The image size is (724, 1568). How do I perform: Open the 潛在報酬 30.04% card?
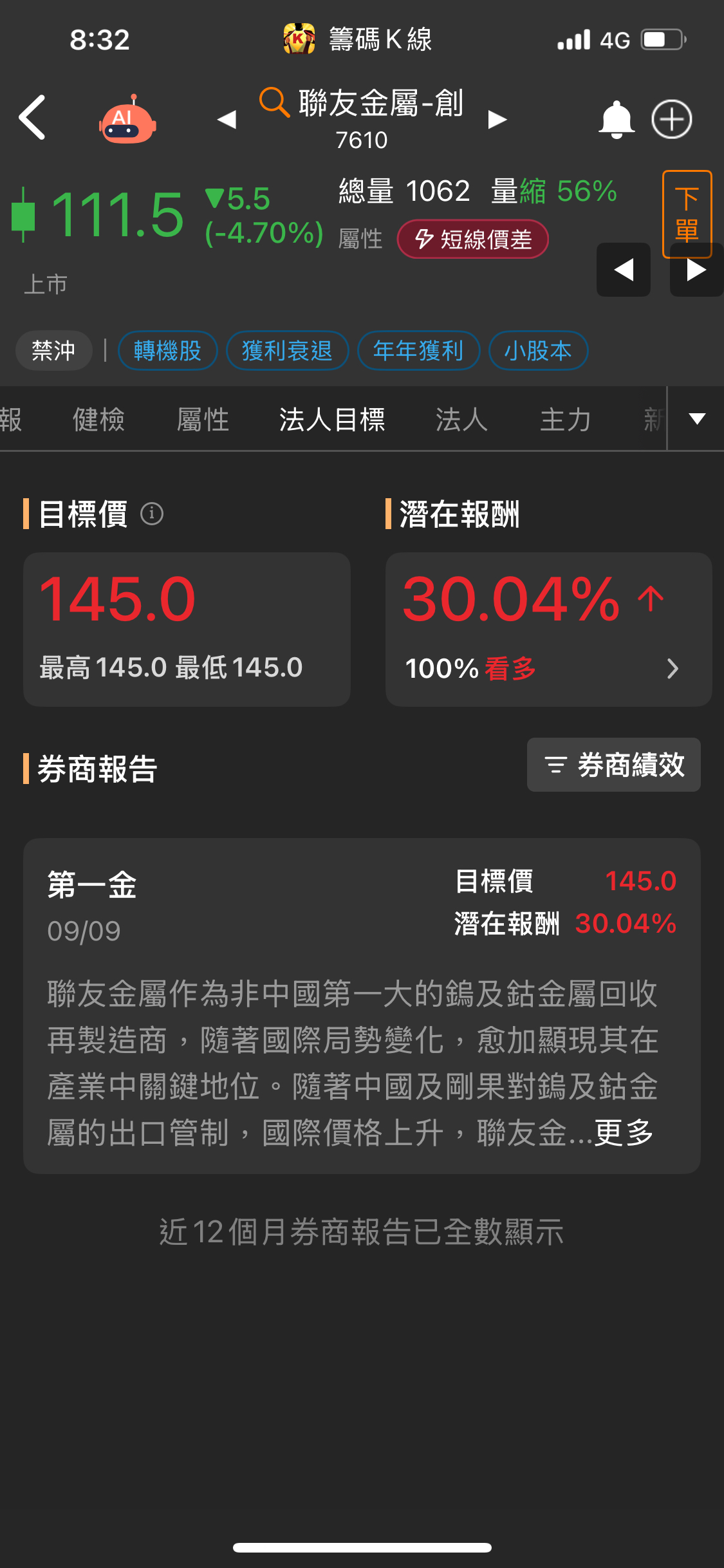[x=548, y=629]
